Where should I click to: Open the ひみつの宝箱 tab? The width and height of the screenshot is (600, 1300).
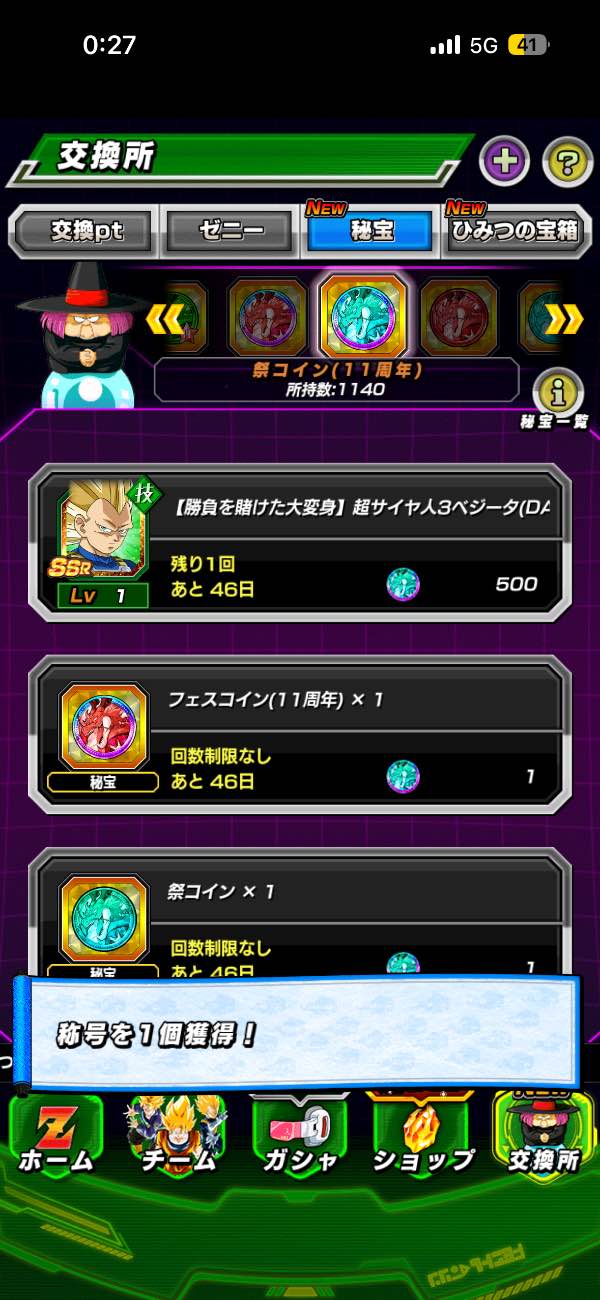point(513,232)
